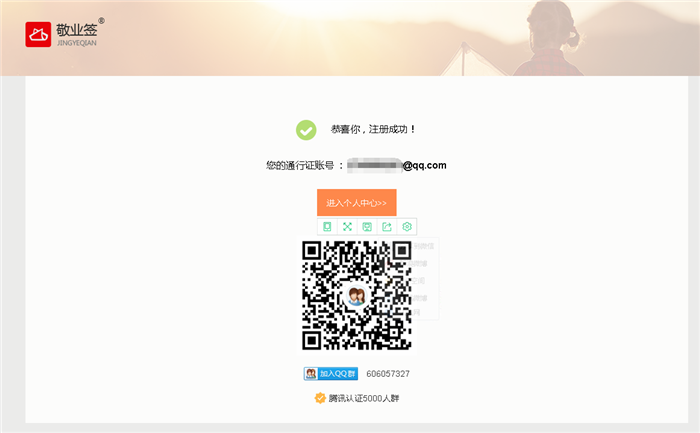Tap the fullscreen expand icon above QR code
The image size is (700, 433).
coord(347,227)
